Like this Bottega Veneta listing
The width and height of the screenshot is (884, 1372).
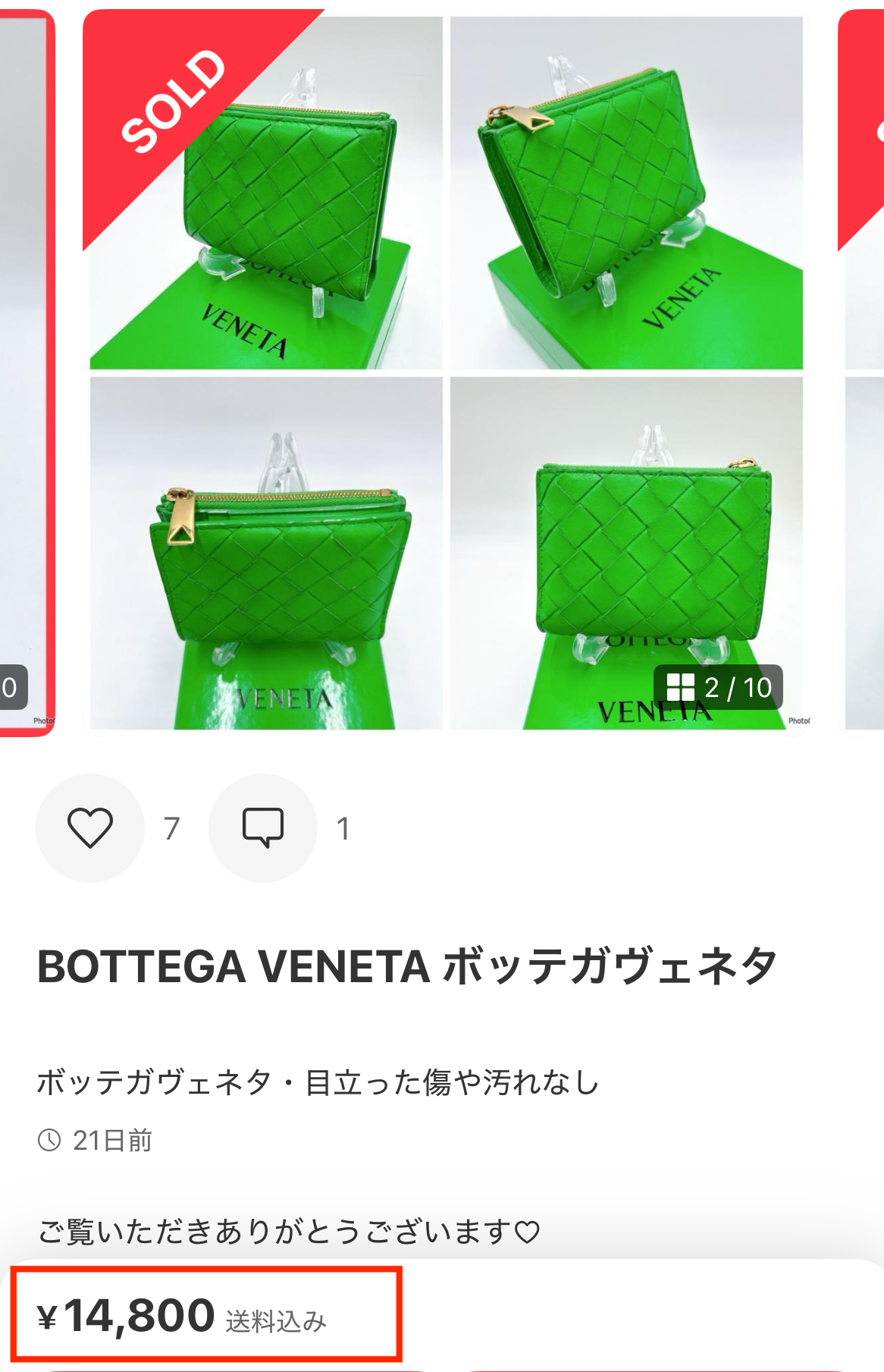click(90, 827)
